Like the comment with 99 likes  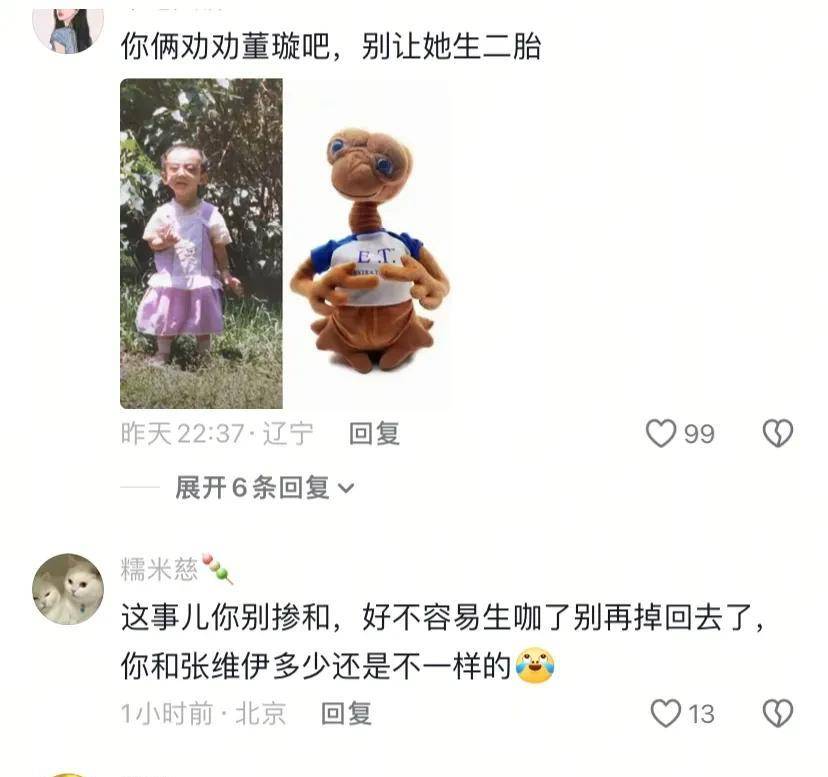[662, 433]
